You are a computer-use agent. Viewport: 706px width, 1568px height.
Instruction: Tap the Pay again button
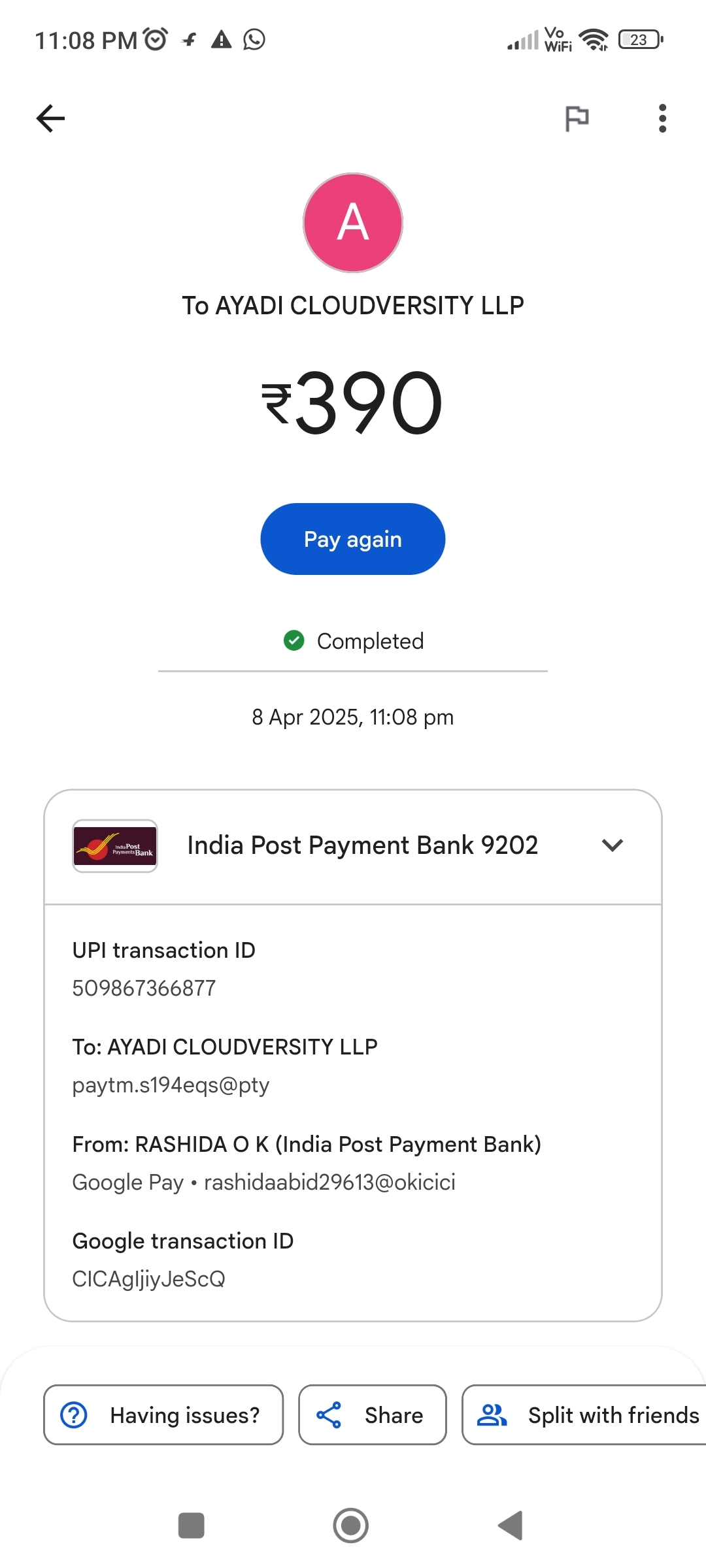point(352,539)
